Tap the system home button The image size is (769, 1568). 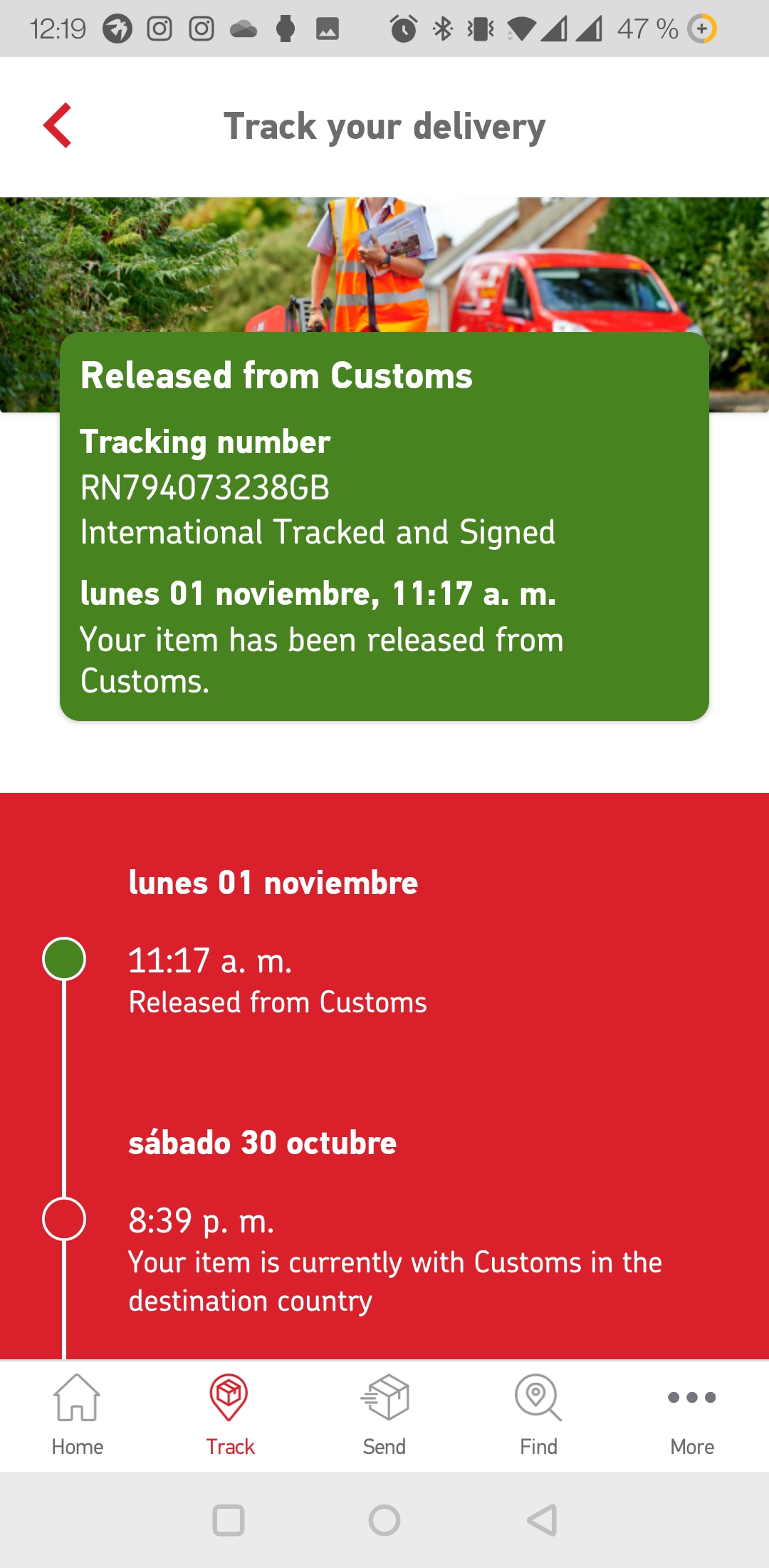[384, 1520]
